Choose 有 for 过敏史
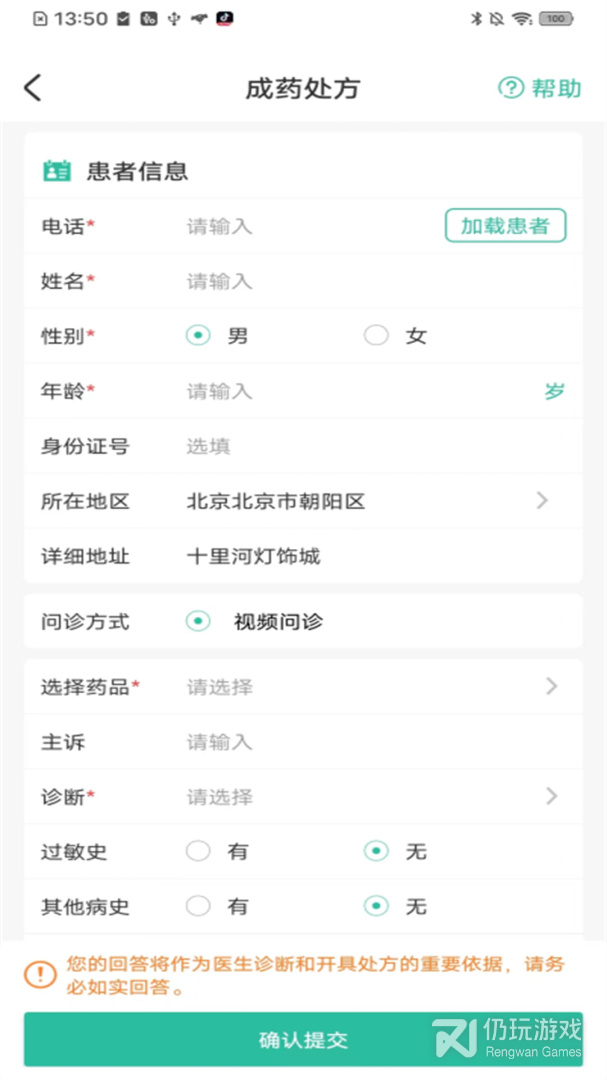This screenshot has width=607, height=1080. coord(199,852)
